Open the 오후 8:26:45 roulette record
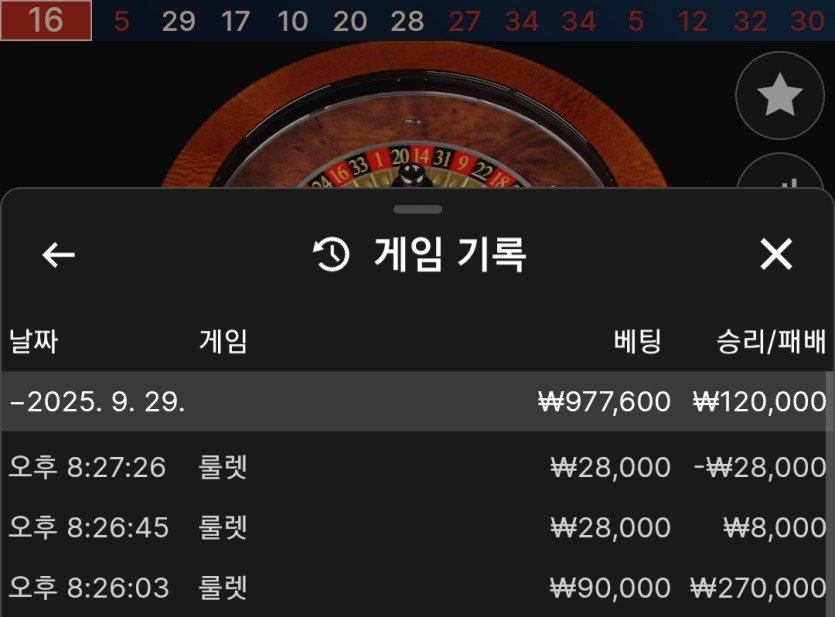This screenshot has height=617, width=835. [x=415, y=527]
